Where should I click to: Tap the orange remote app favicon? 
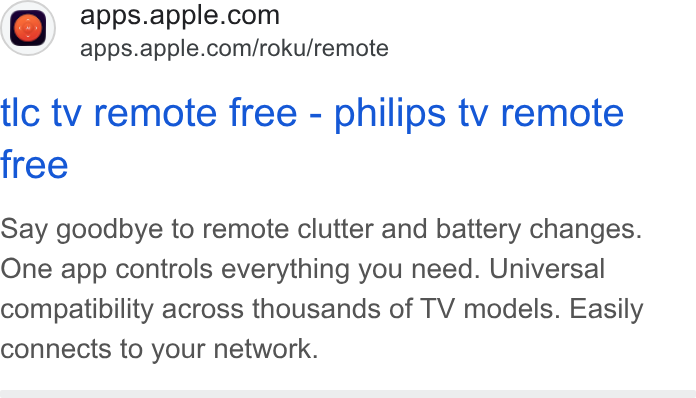(28, 28)
